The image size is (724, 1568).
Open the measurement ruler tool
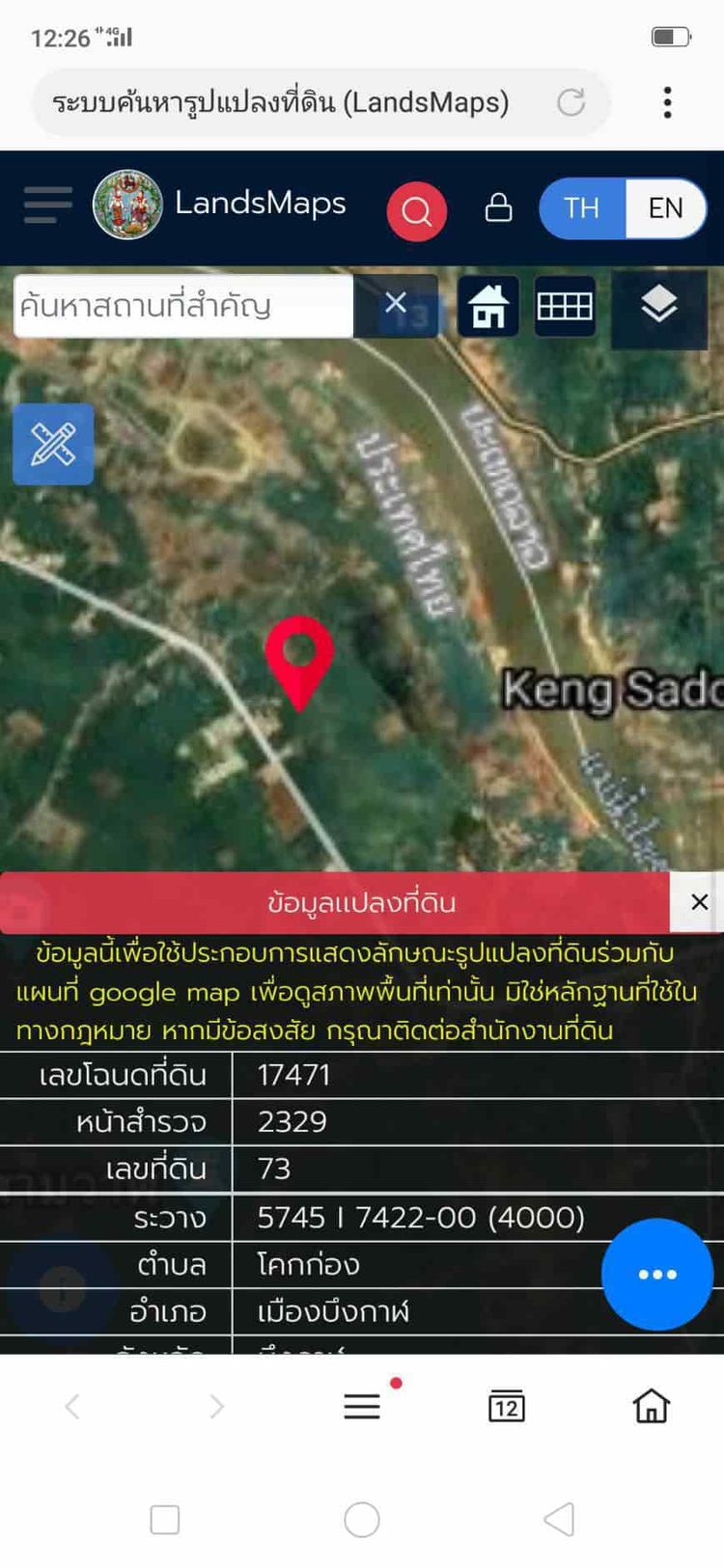[x=53, y=444]
